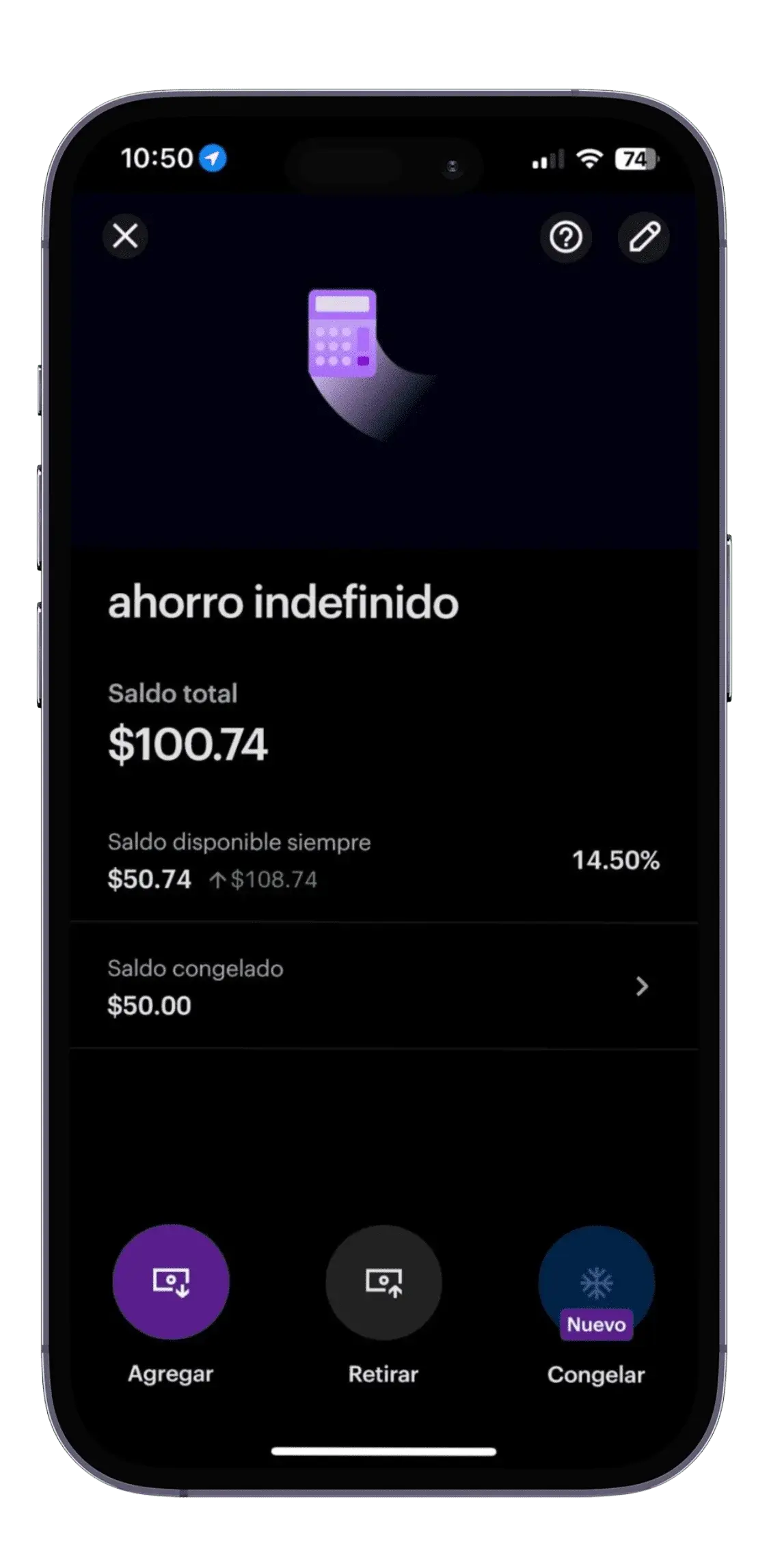Image resolution: width=769 pixels, height=1568 pixels.
Task: Expand the Saldo congelado details chevron
Action: pos(641,986)
